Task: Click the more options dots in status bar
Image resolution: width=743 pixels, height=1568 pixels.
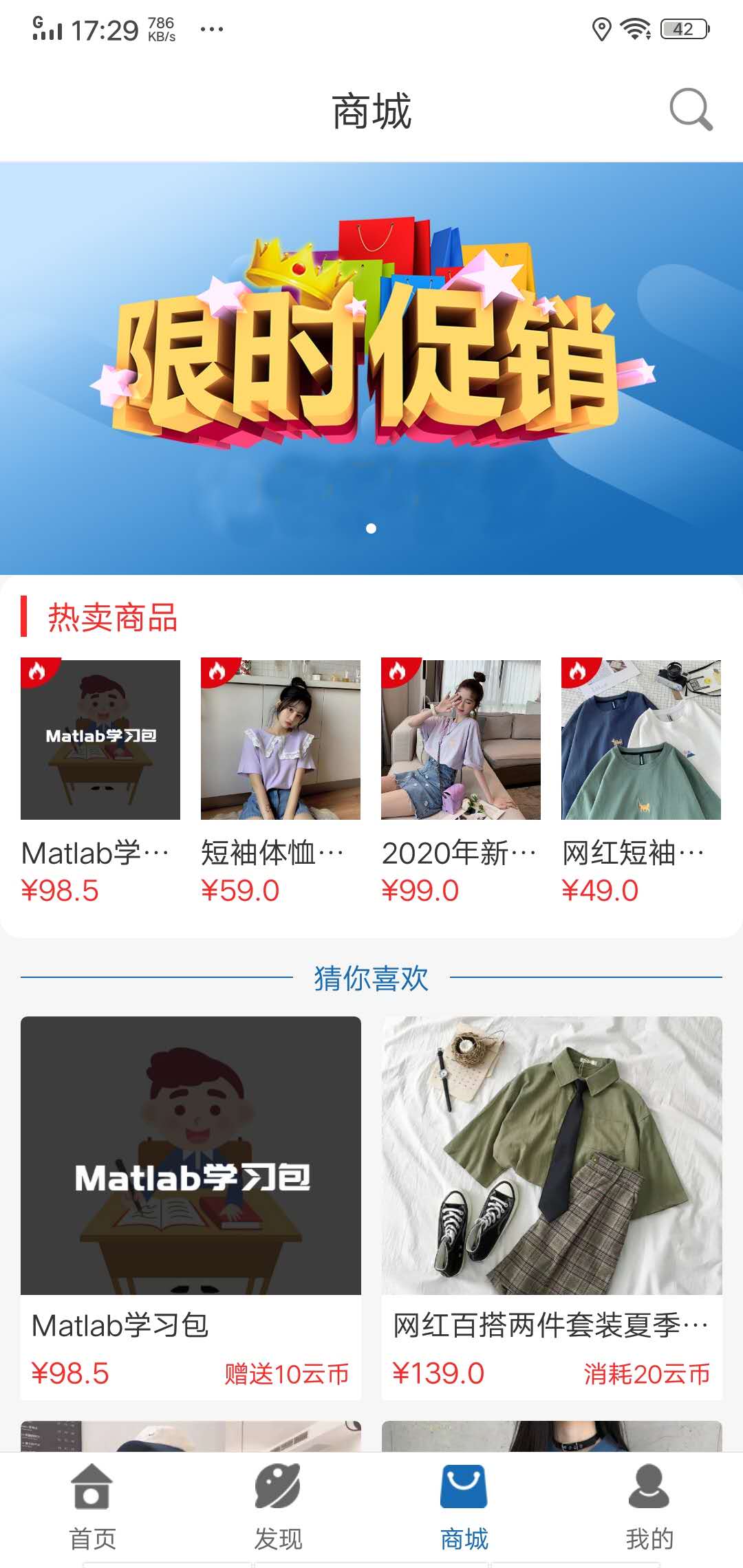Action: pos(211,28)
